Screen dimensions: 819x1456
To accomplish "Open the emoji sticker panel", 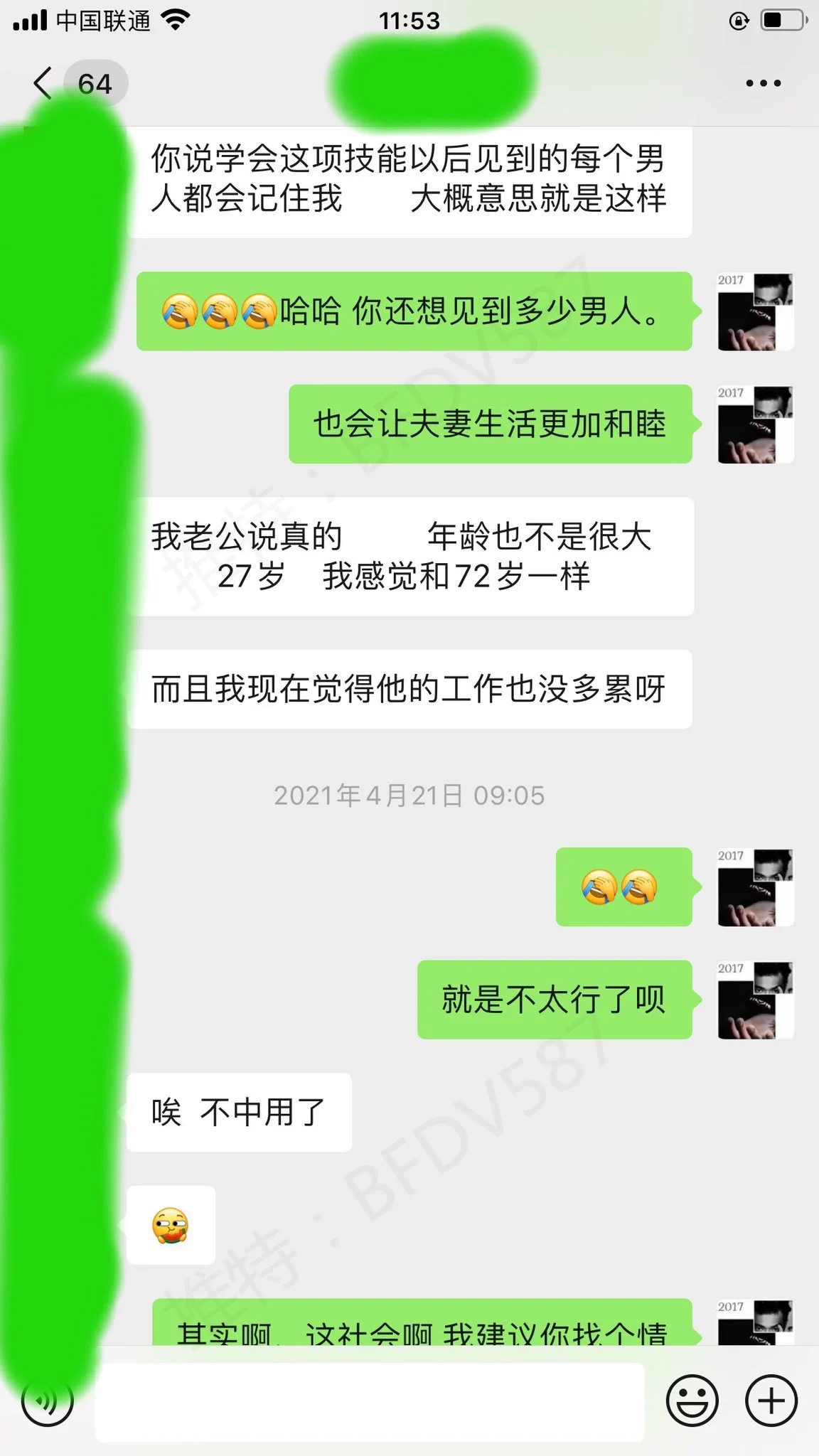I will coord(692,1400).
